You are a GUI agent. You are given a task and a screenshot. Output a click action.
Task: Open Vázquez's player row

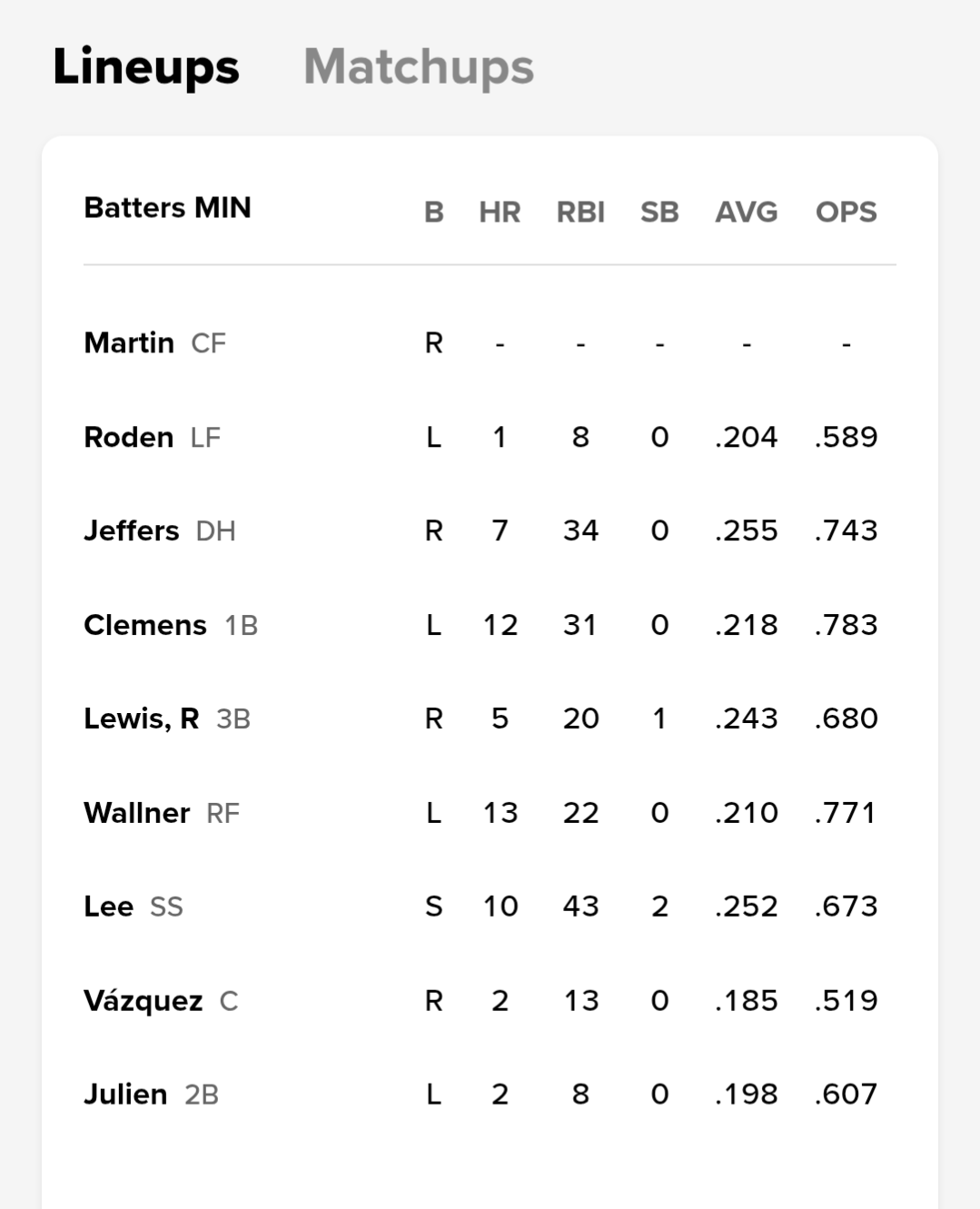click(x=144, y=1001)
